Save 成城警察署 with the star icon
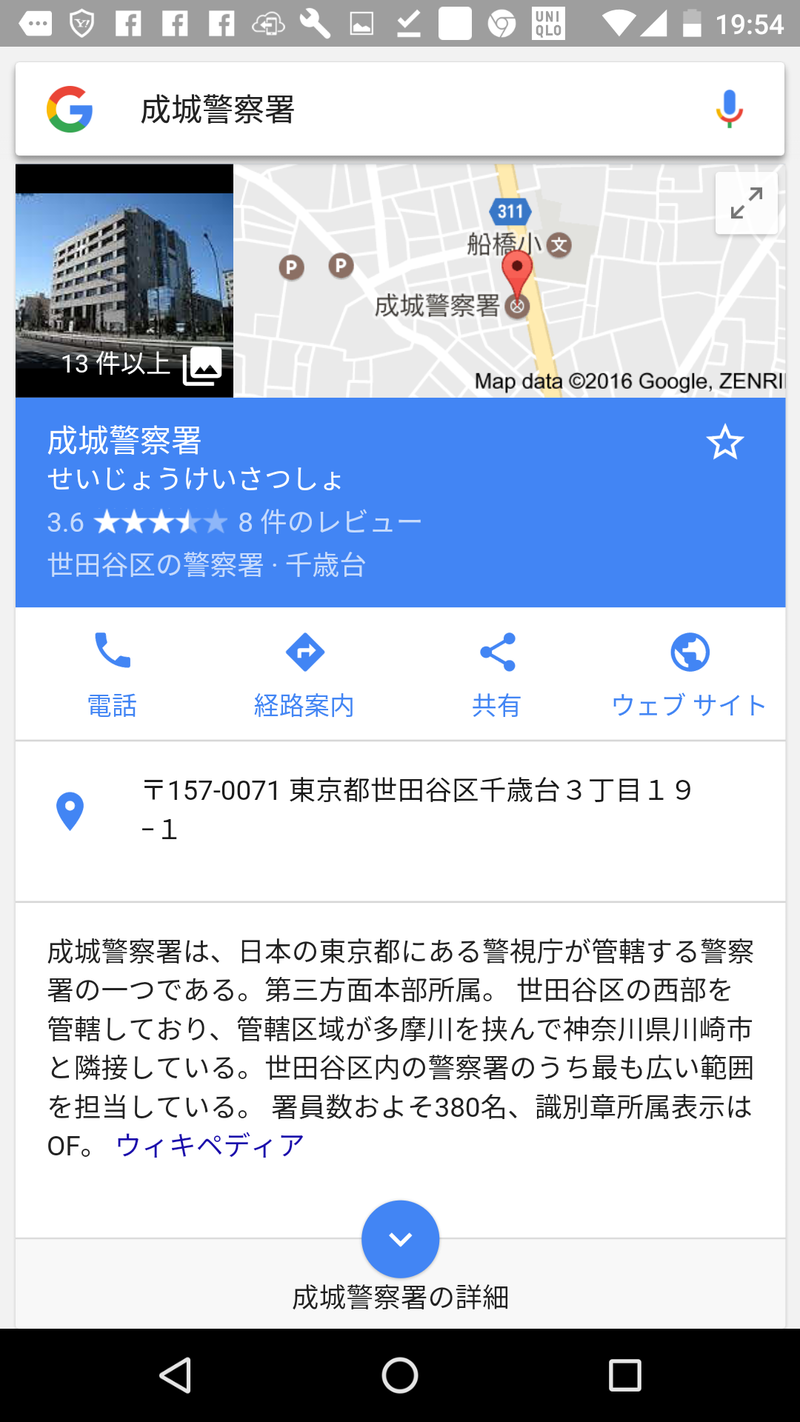 724,442
